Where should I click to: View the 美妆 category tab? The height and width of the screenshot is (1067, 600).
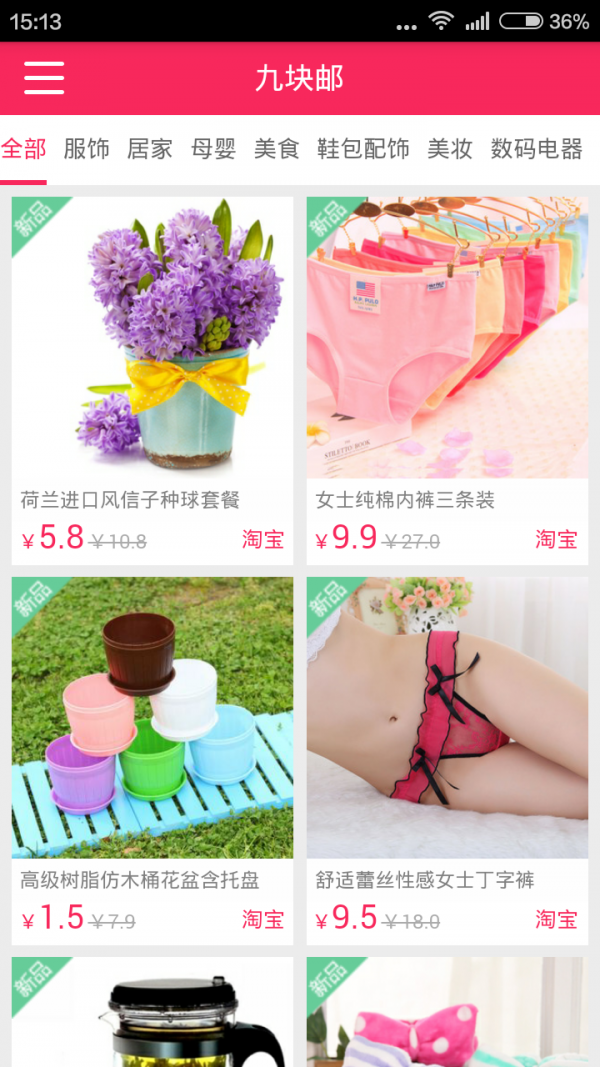click(450, 150)
